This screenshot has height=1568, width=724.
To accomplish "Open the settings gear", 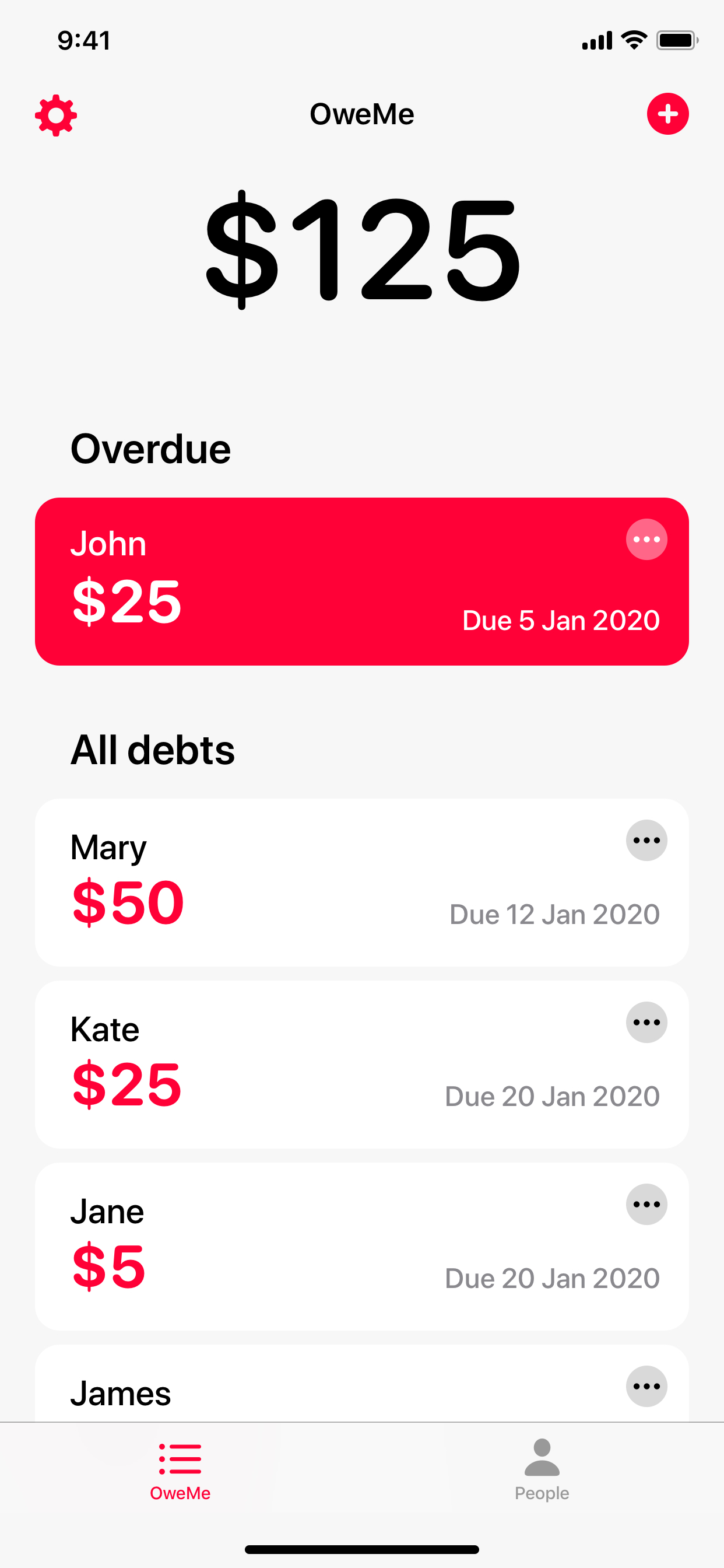I will (x=56, y=115).
